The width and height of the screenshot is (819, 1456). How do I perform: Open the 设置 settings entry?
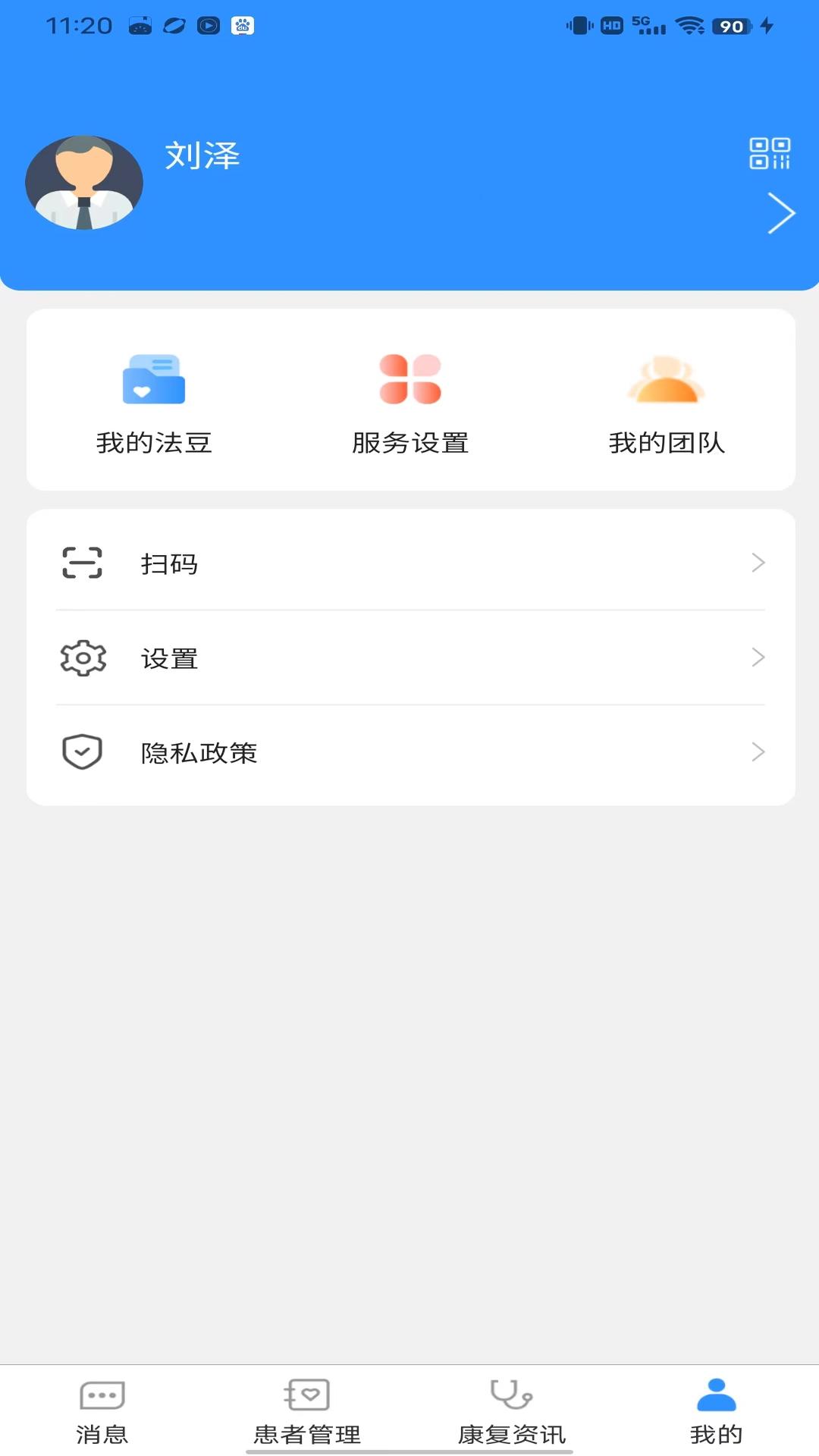click(x=409, y=658)
